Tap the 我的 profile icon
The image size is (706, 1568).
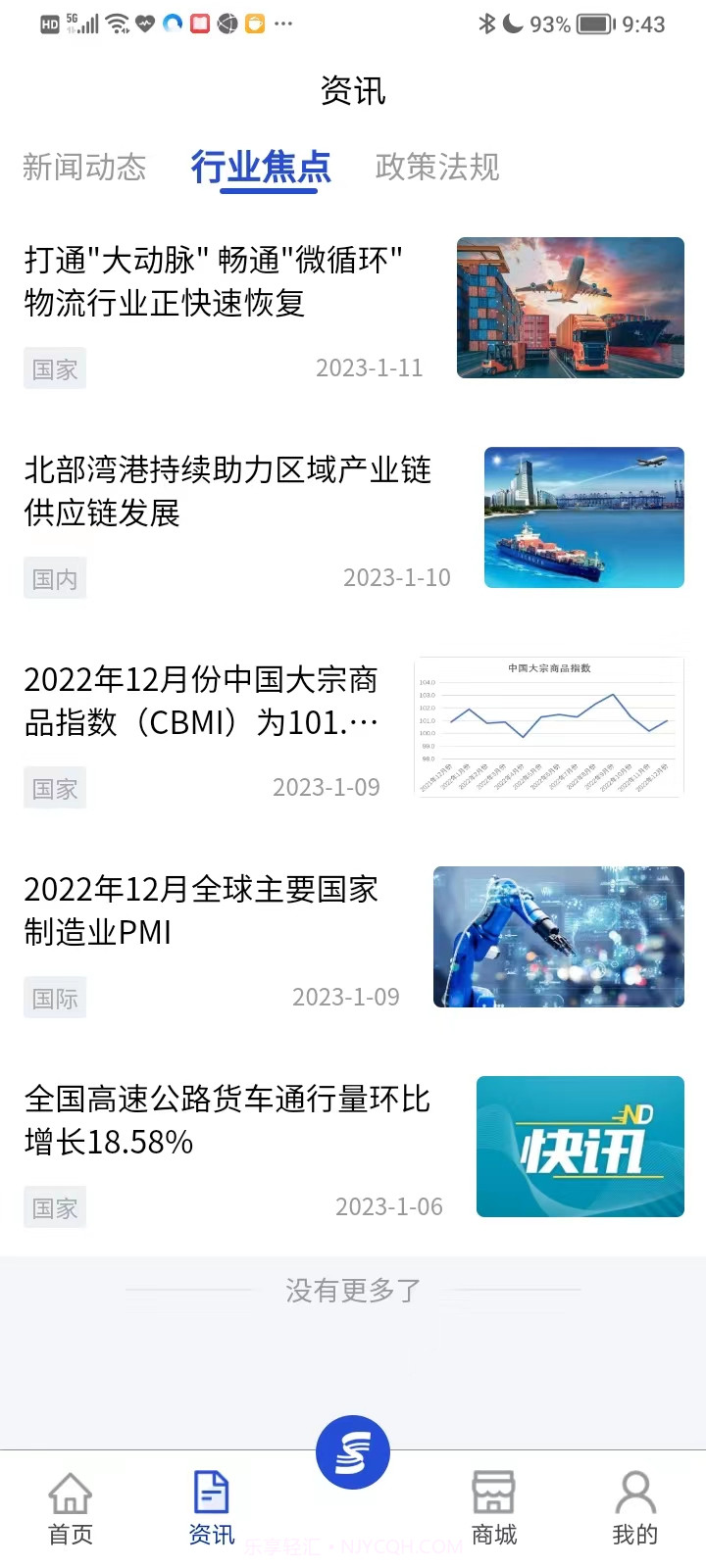635,1494
